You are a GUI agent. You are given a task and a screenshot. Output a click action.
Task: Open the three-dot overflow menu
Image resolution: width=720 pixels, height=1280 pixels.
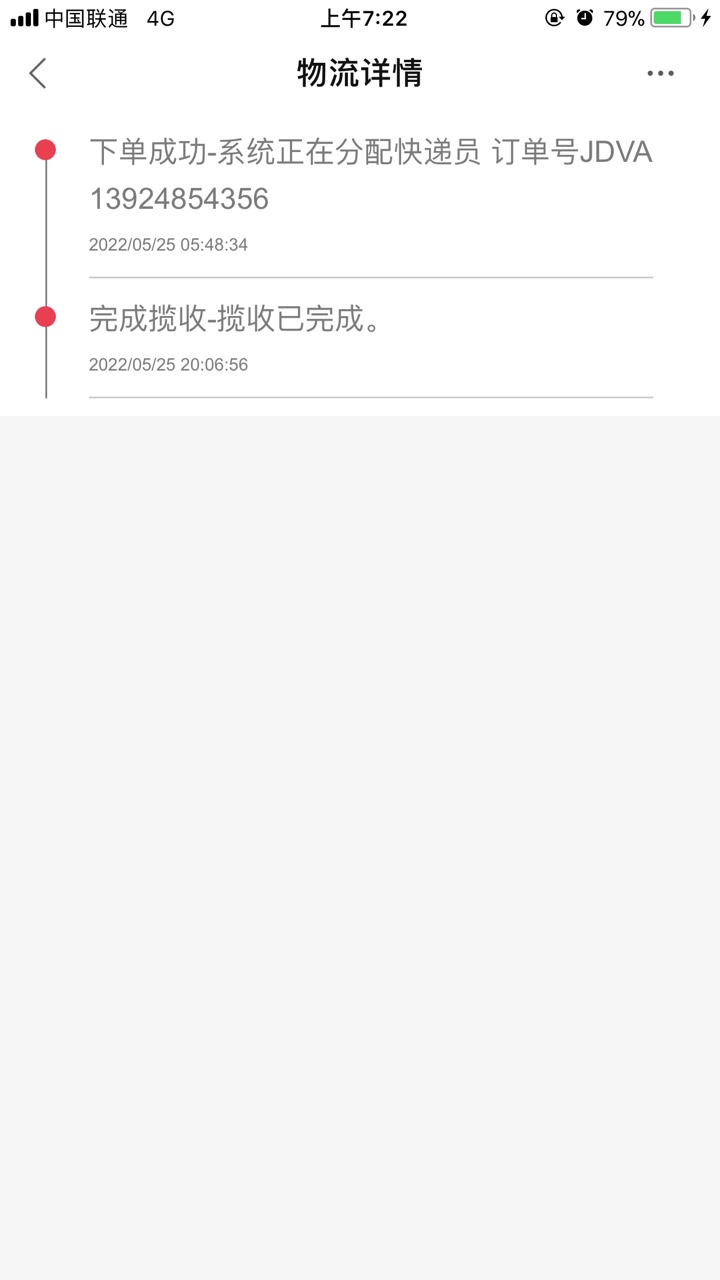click(660, 73)
